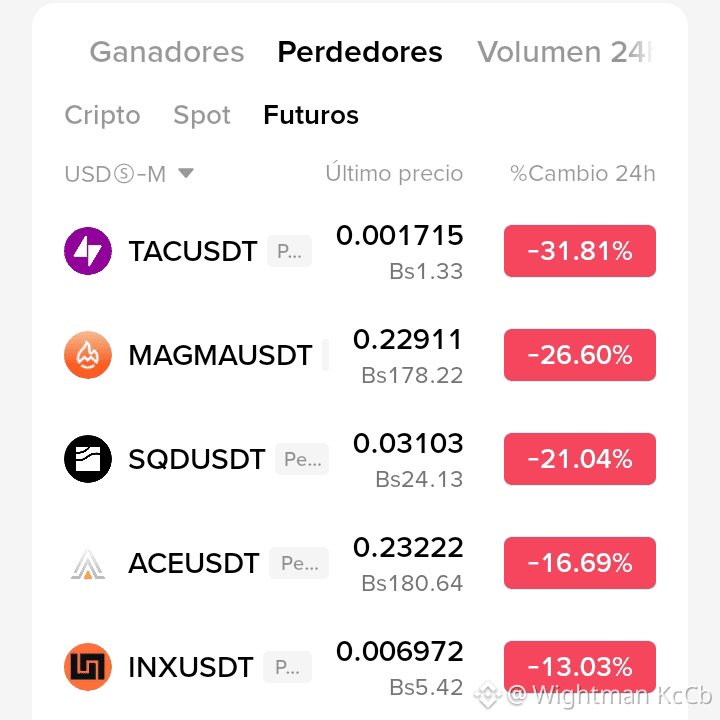The height and width of the screenshot is (720, 720).
Task: Switch to the Ganadores tab
Action: [x=167, y=52]
